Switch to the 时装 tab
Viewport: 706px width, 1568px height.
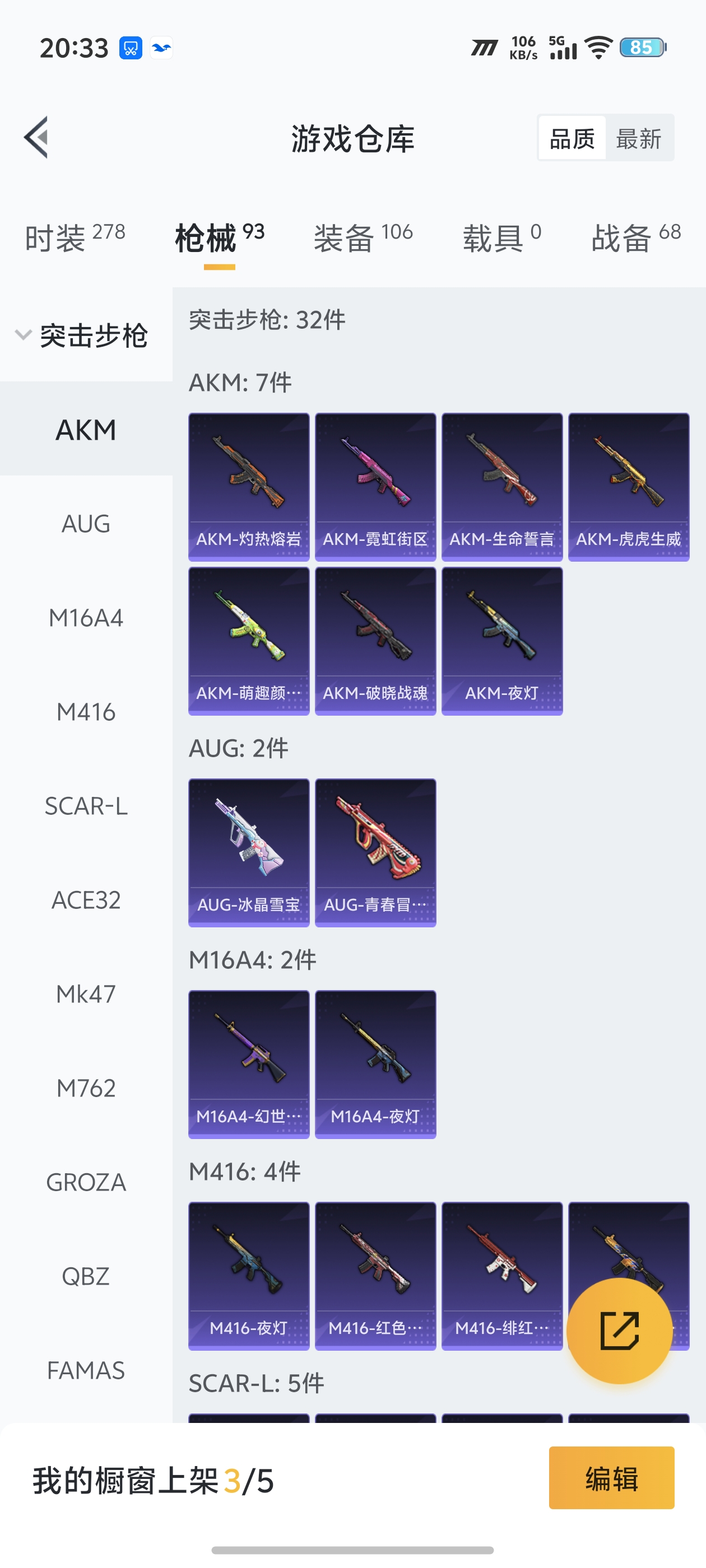[x=75, y=237]
